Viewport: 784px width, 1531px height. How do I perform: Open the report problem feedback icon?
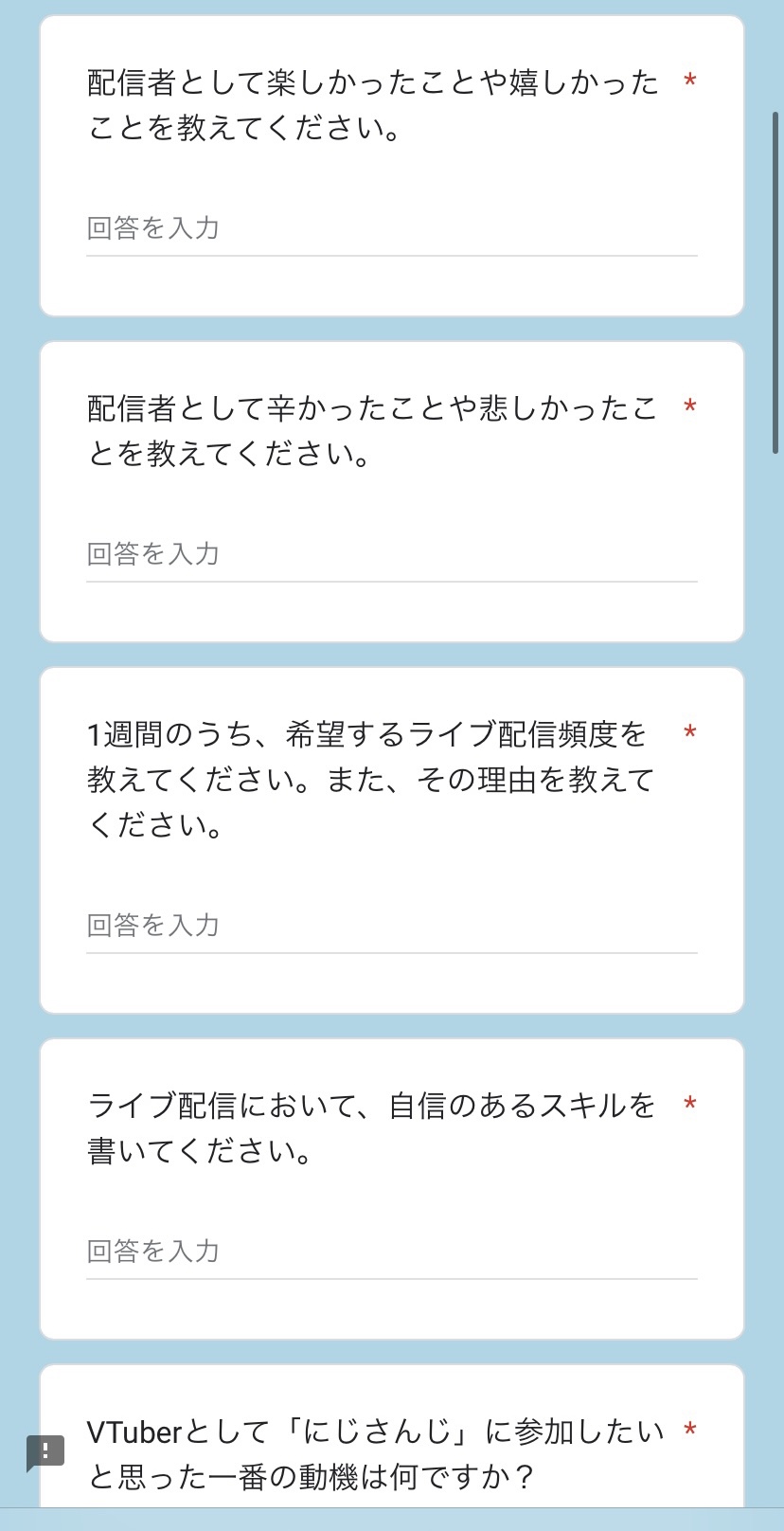click(45, 1452)
